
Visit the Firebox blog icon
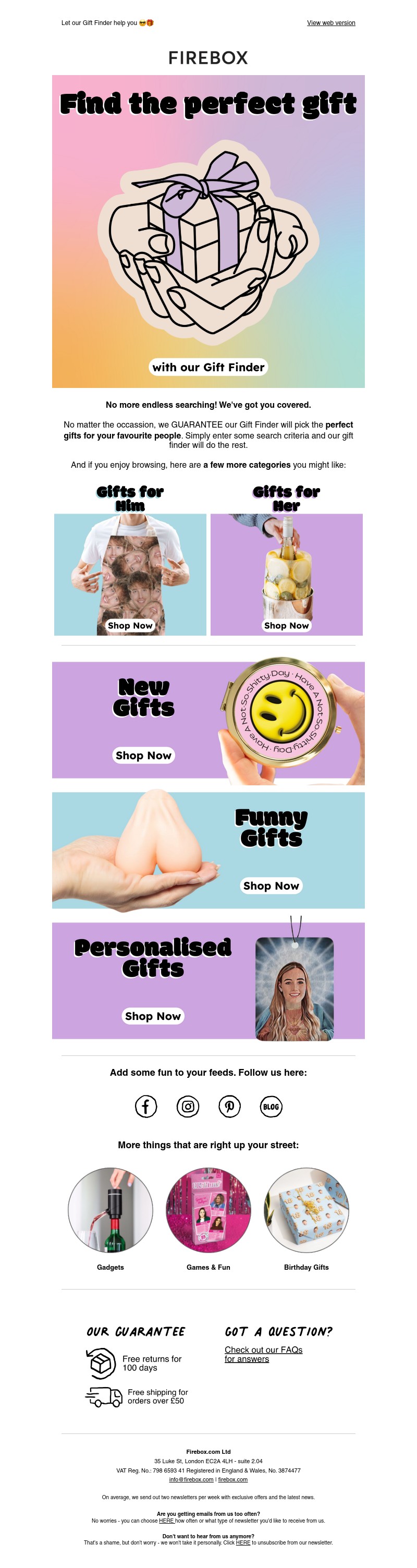(271, 1107)
